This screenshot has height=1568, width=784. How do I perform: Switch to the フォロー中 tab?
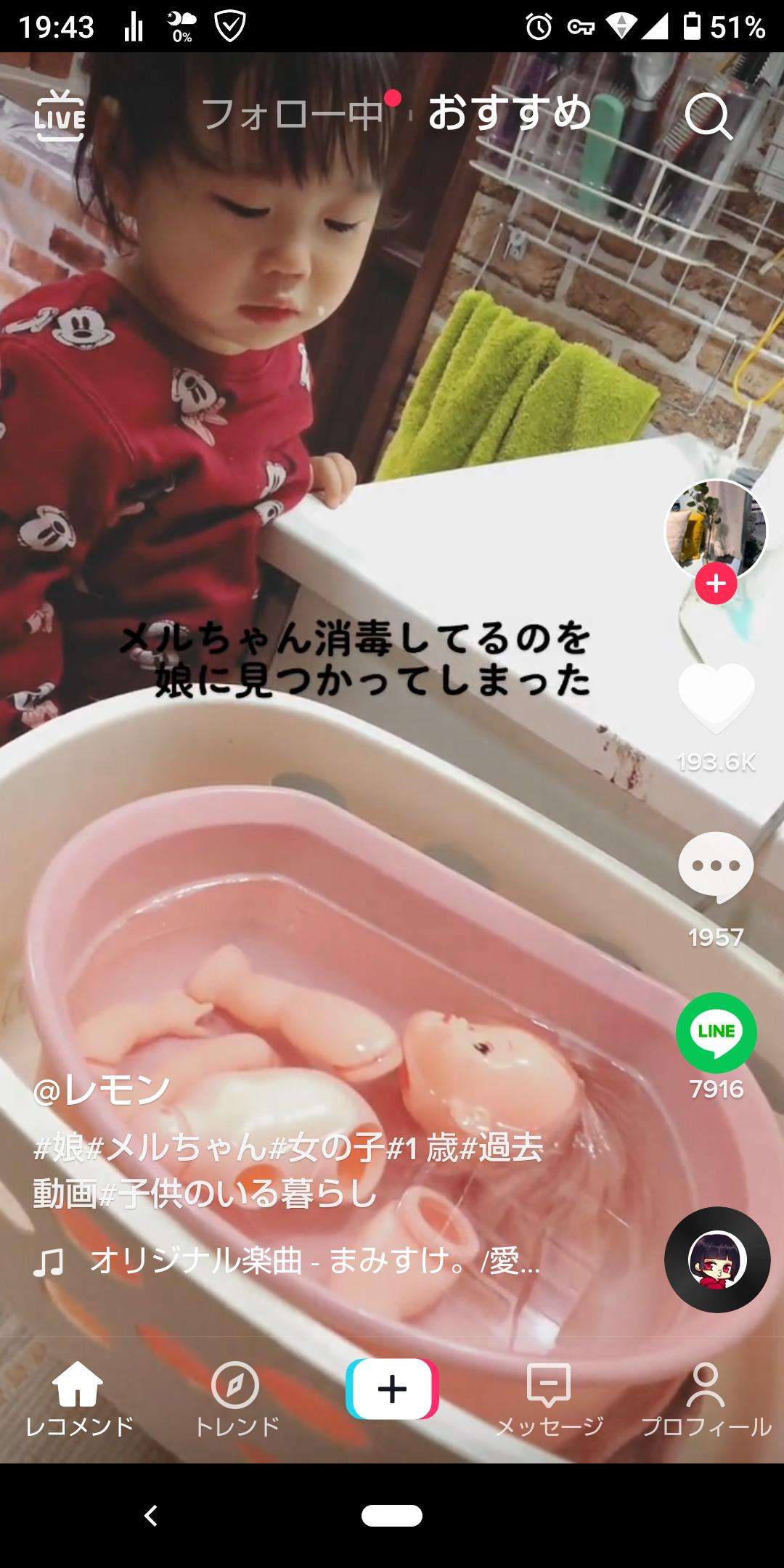[293, 114]
